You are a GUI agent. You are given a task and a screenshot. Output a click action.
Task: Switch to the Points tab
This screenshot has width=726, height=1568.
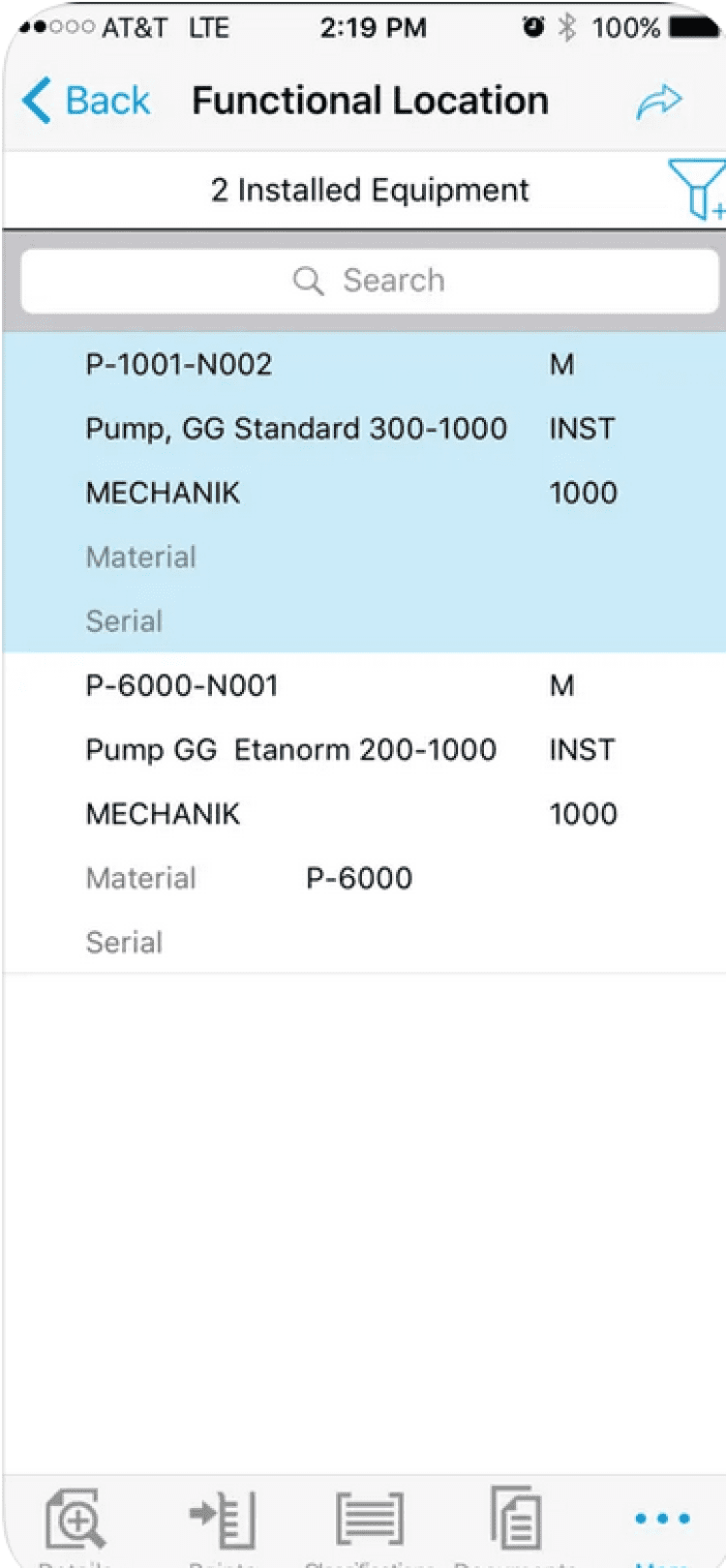click(223, 1522)
